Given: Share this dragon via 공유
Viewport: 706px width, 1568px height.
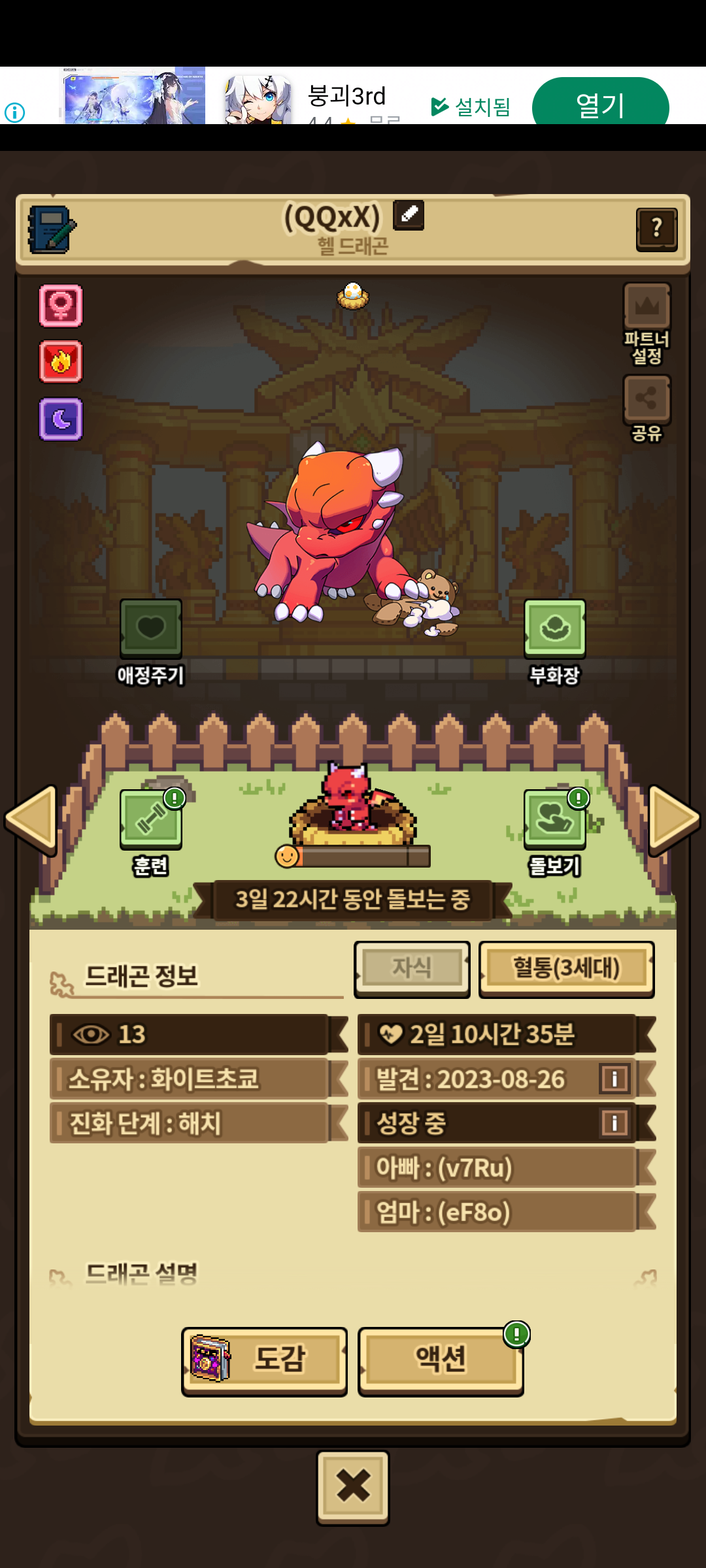Looking at the screenshot, I should (647, 408).
